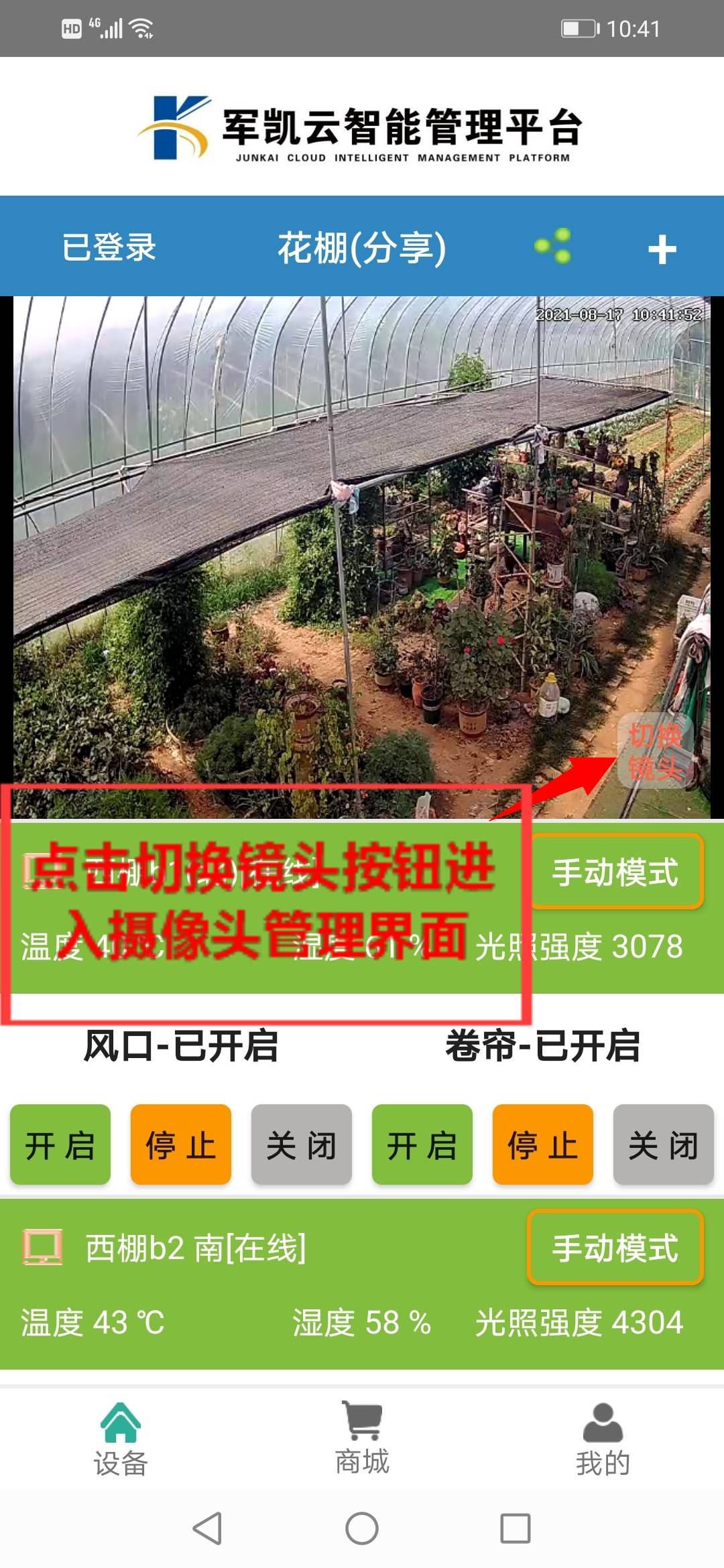Stop the 卷帘 curtain with 停止
This screenshot has height=1568, width=724.
tap(543, 1145)
